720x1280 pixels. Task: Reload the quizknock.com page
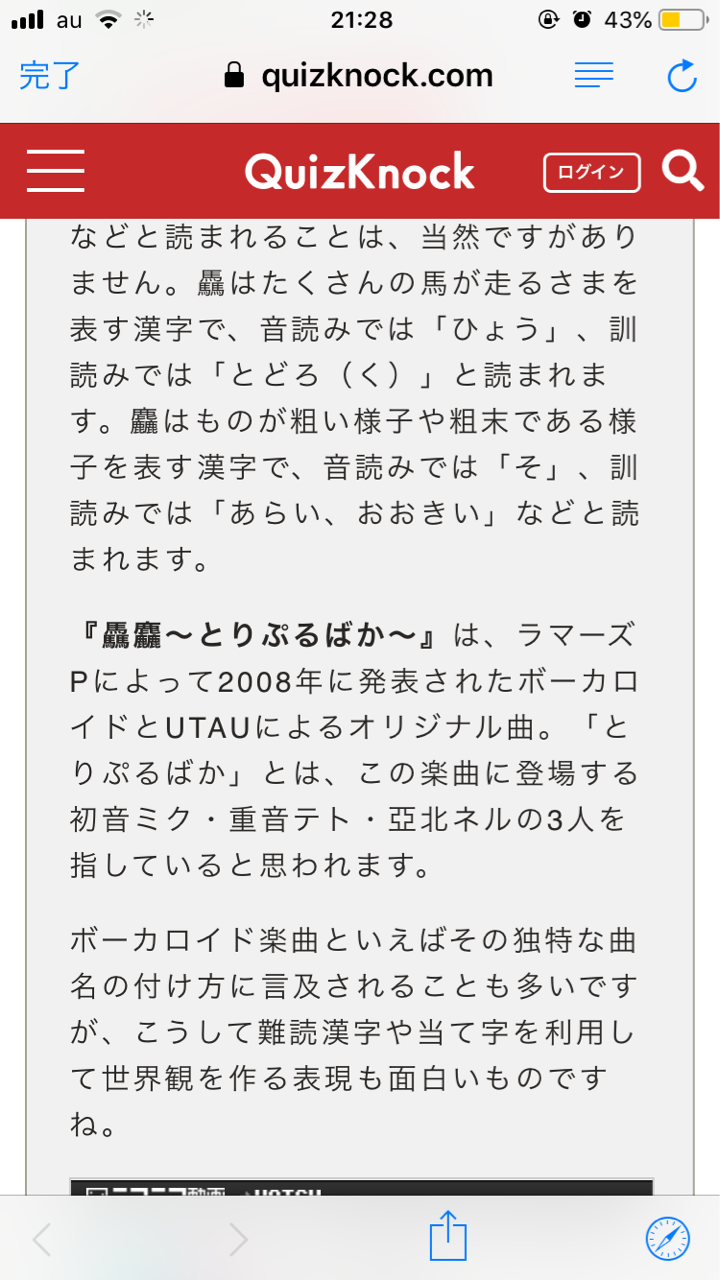click(x=682, y=75)
